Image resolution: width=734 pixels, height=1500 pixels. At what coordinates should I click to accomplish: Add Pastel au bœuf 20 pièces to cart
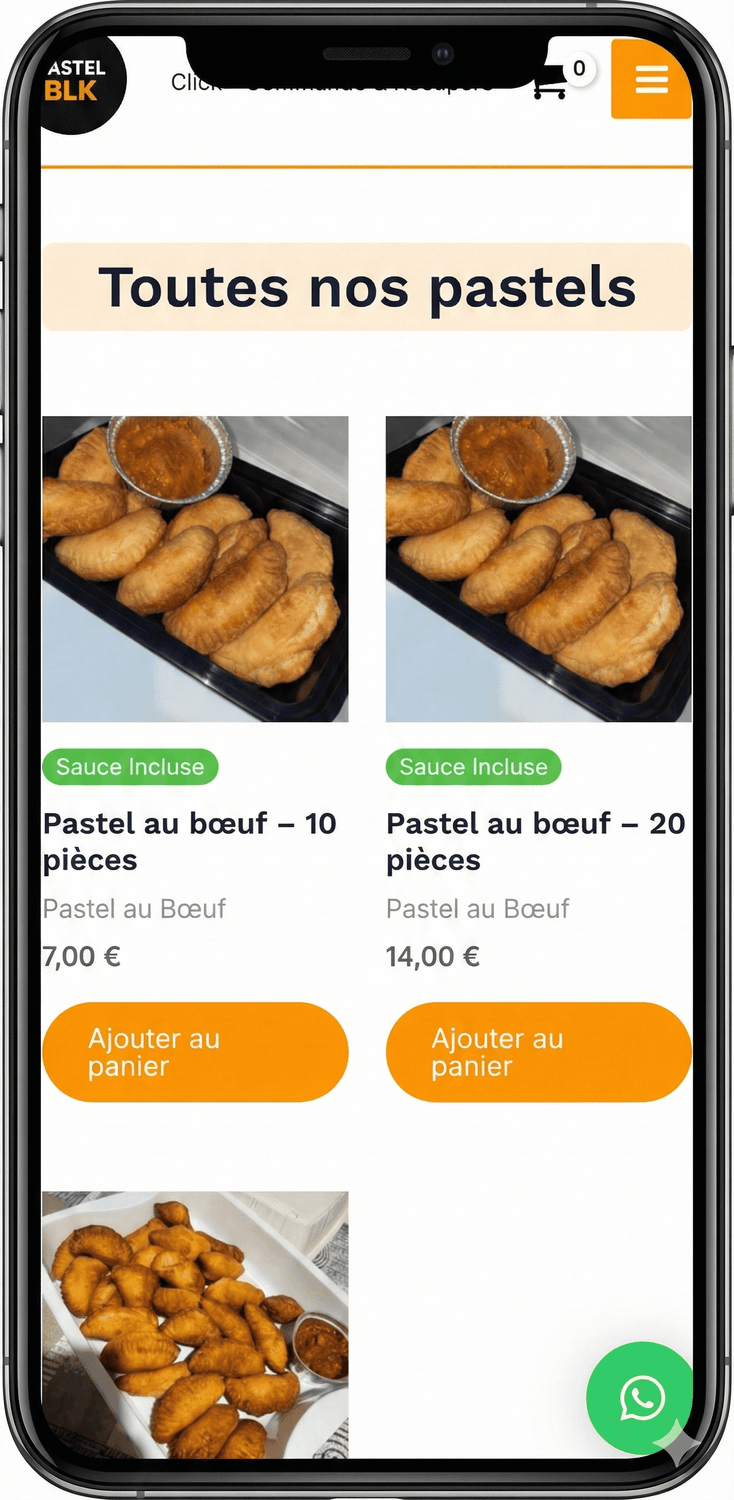(538, 1052)
